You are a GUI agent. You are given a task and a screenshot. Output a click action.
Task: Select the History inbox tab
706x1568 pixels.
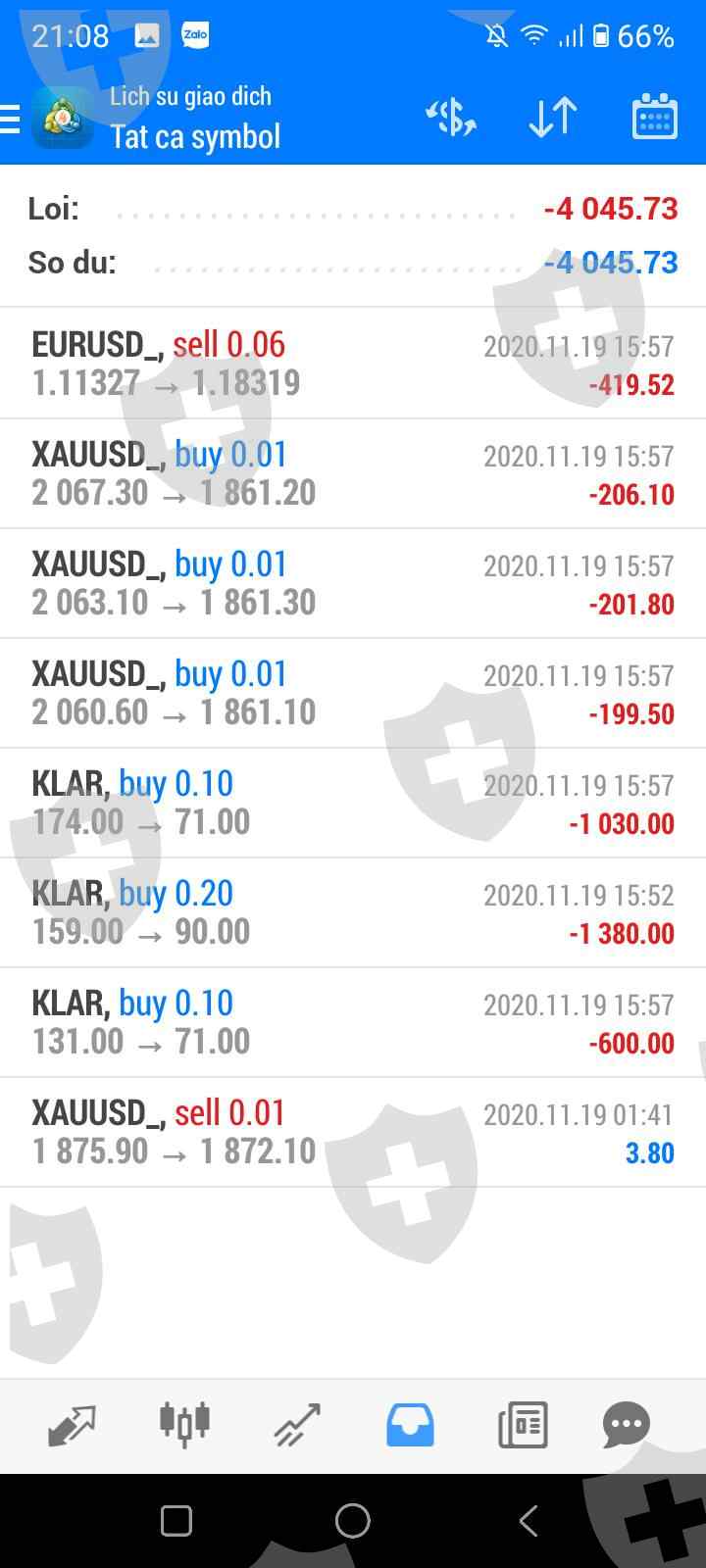tap(410, 1425)
